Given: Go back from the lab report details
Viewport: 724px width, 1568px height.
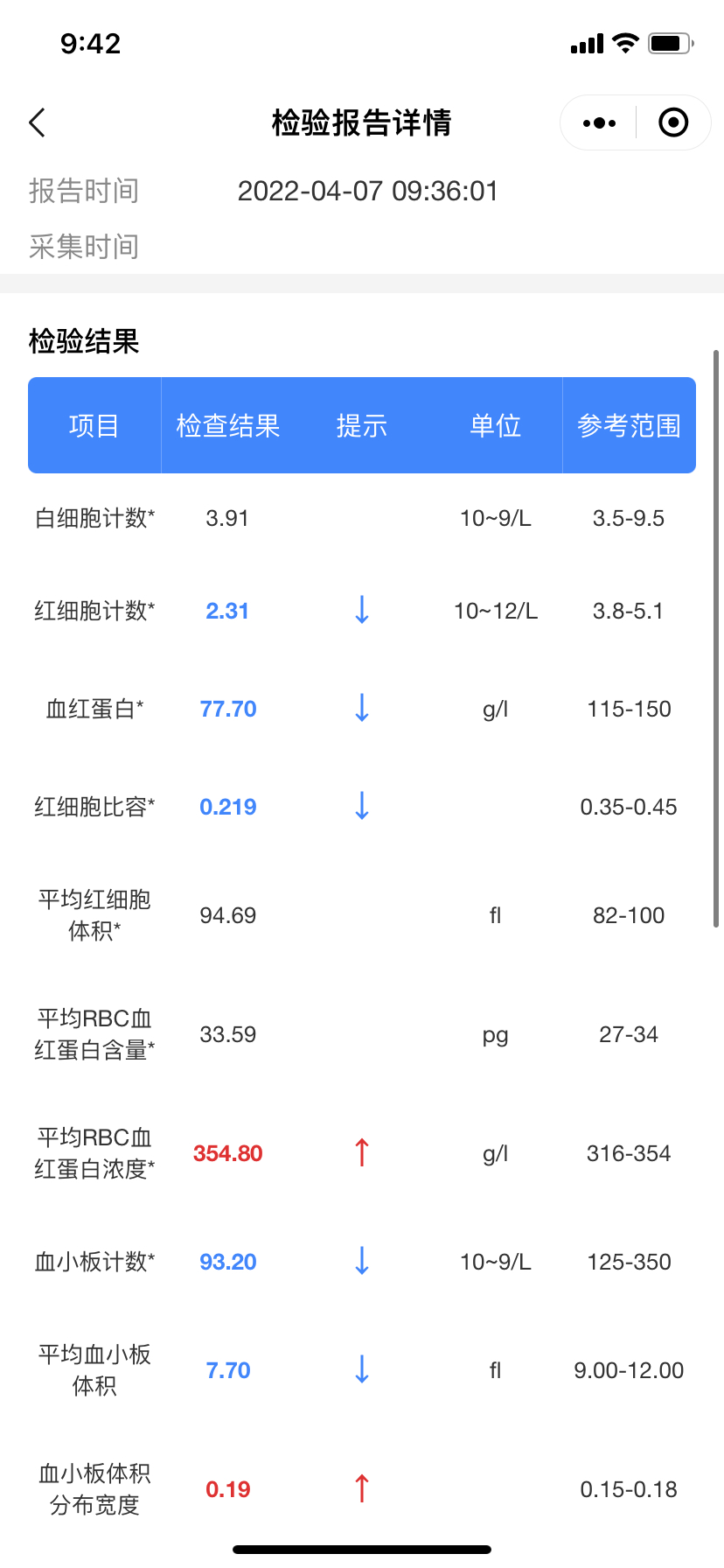Looking at the screenshot, I should coord(37,122).
